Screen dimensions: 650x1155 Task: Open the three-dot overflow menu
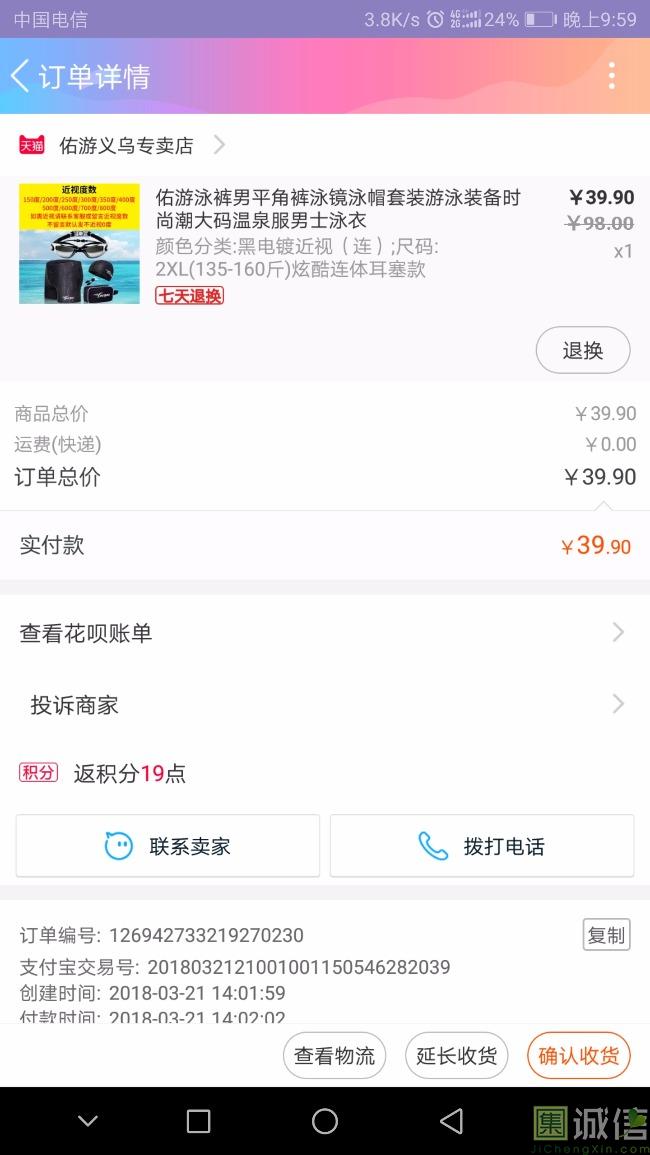tap(611, 76)
